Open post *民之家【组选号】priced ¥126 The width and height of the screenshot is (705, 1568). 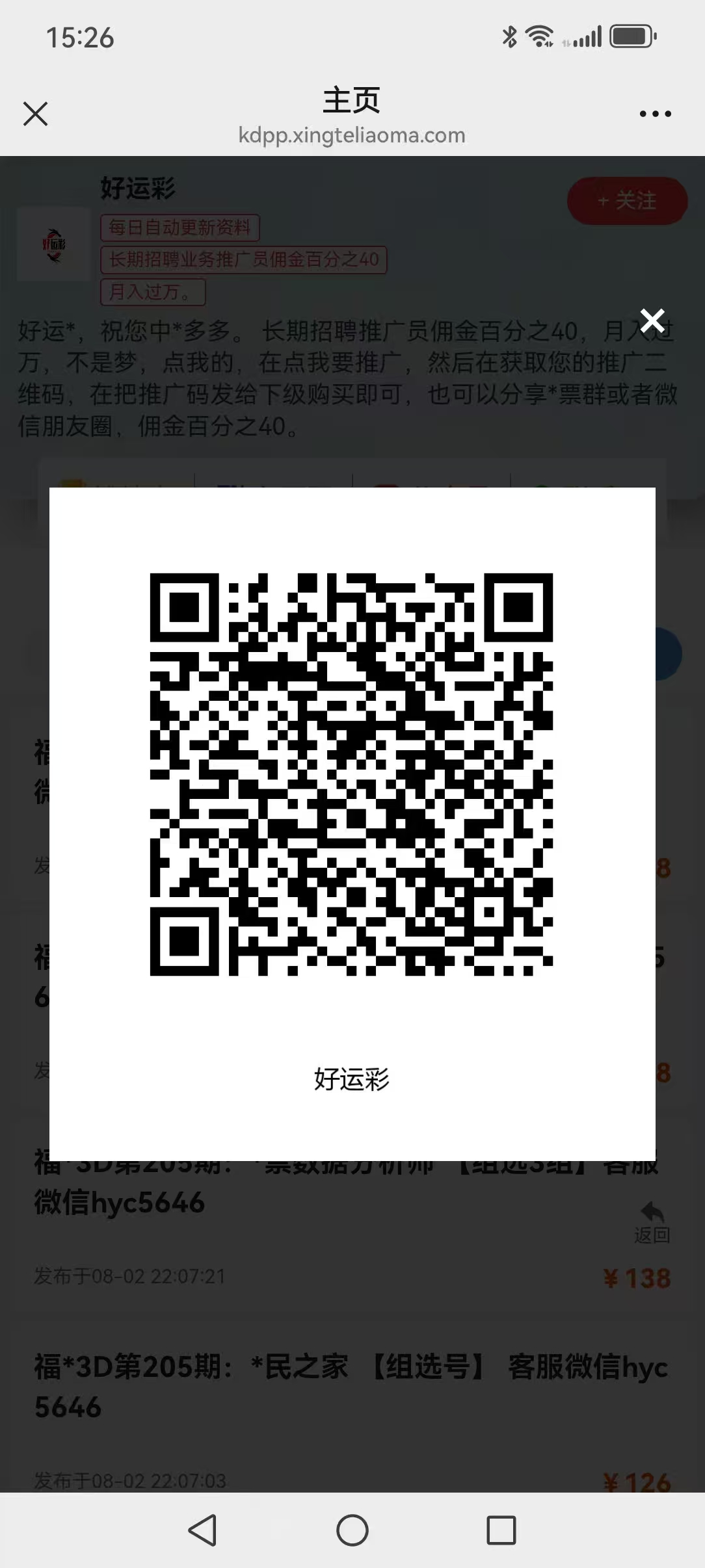pyautogui.click(x=351, y=1387)
